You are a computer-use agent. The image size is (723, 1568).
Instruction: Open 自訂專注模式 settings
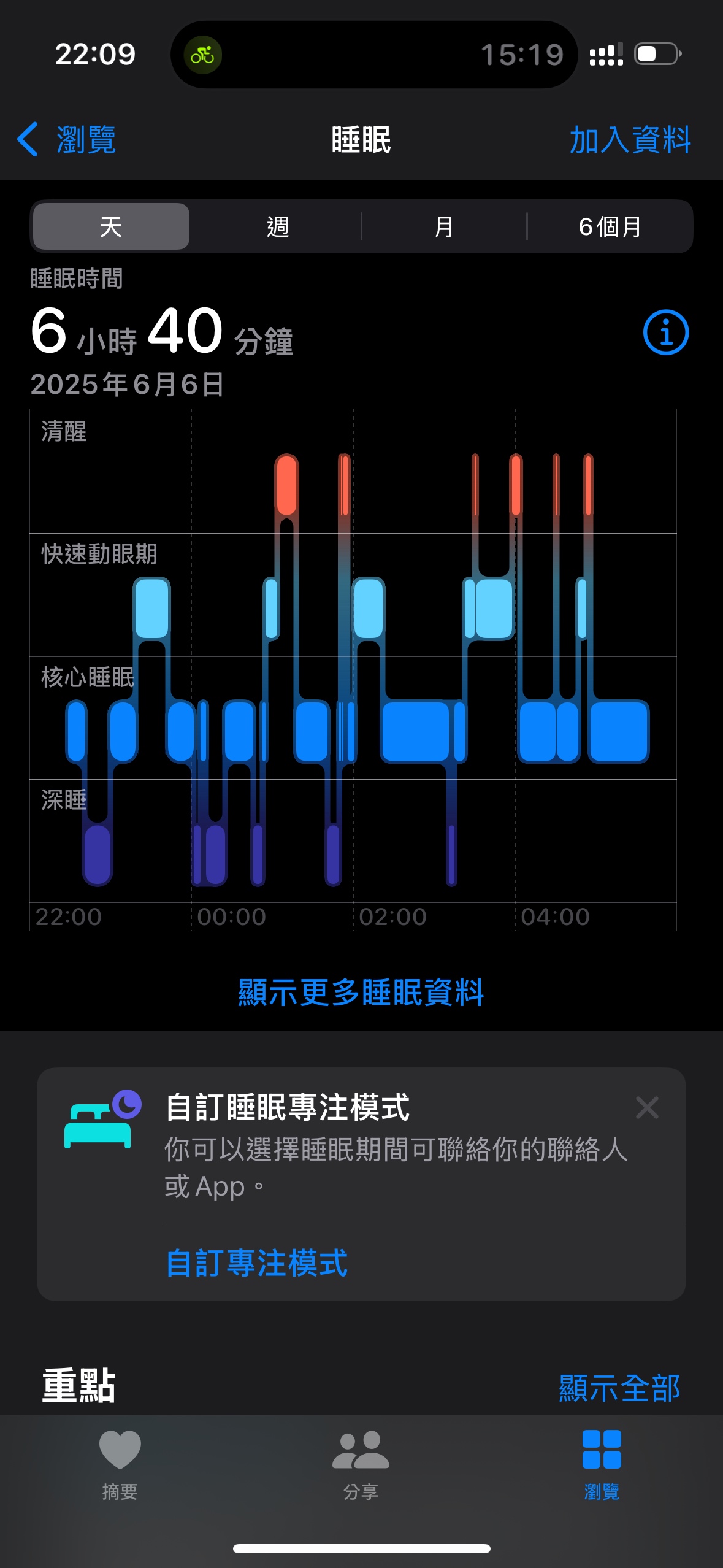coord(257,1264)
